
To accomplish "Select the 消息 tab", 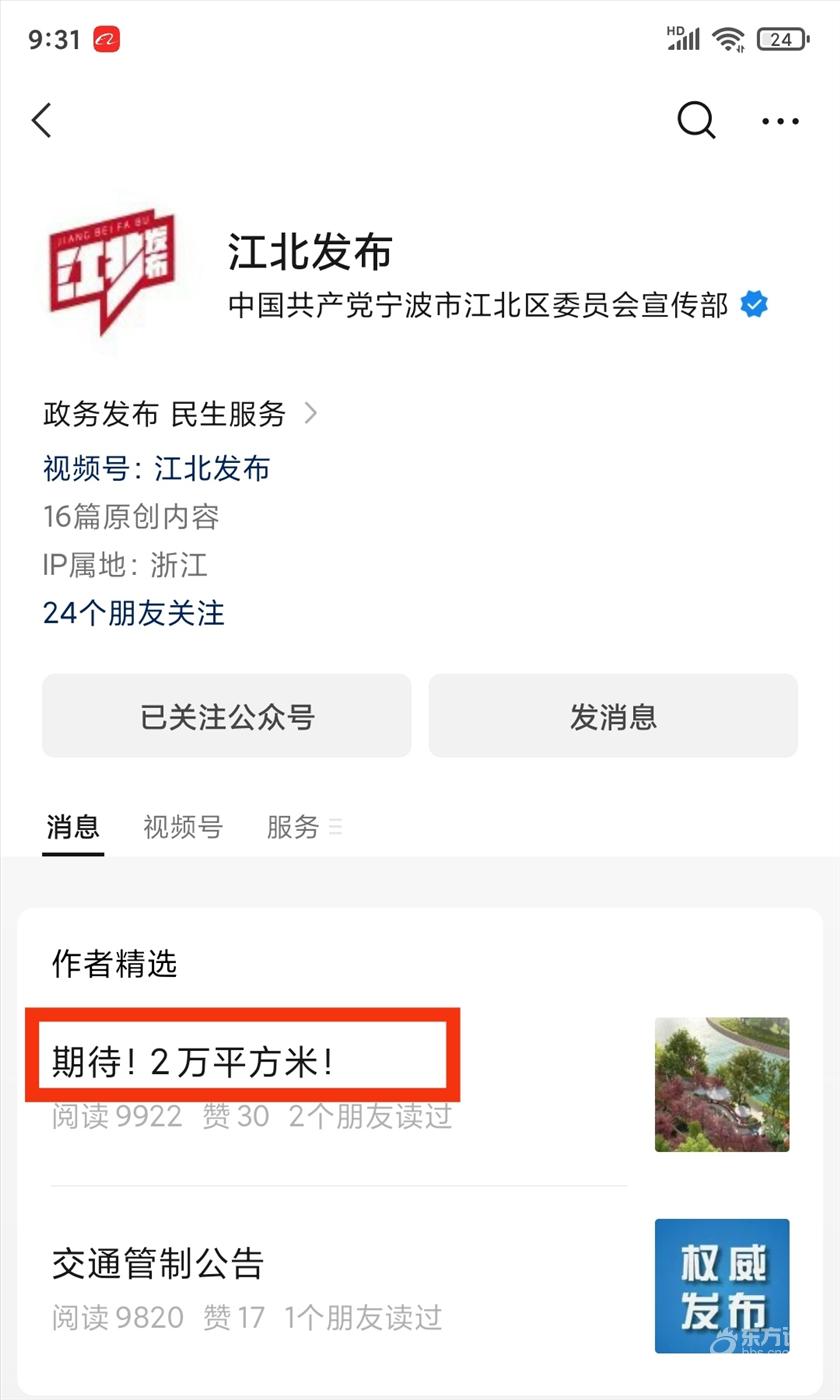I will click(x=73, y=827).
